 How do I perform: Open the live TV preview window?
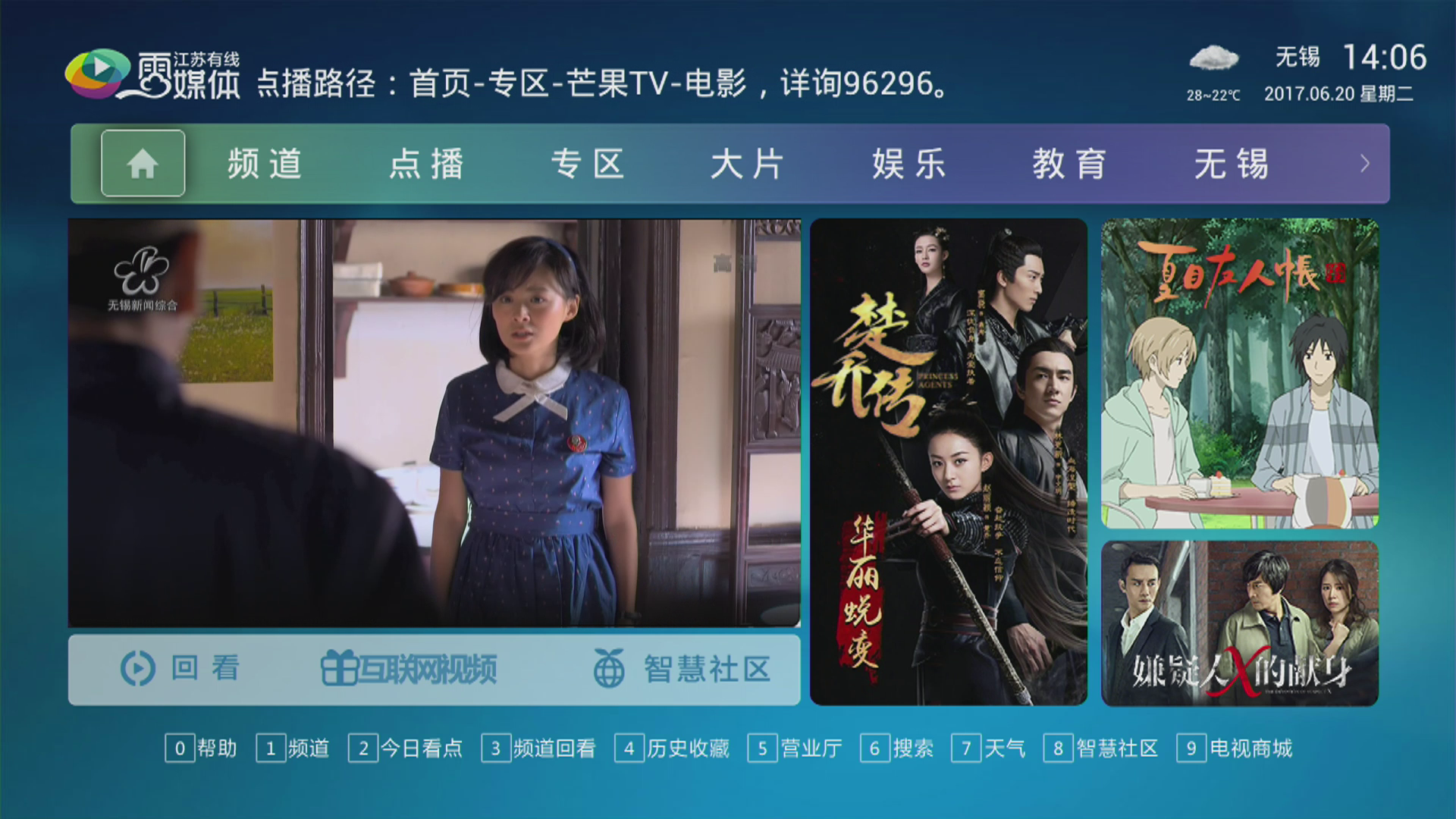point(434,423)
